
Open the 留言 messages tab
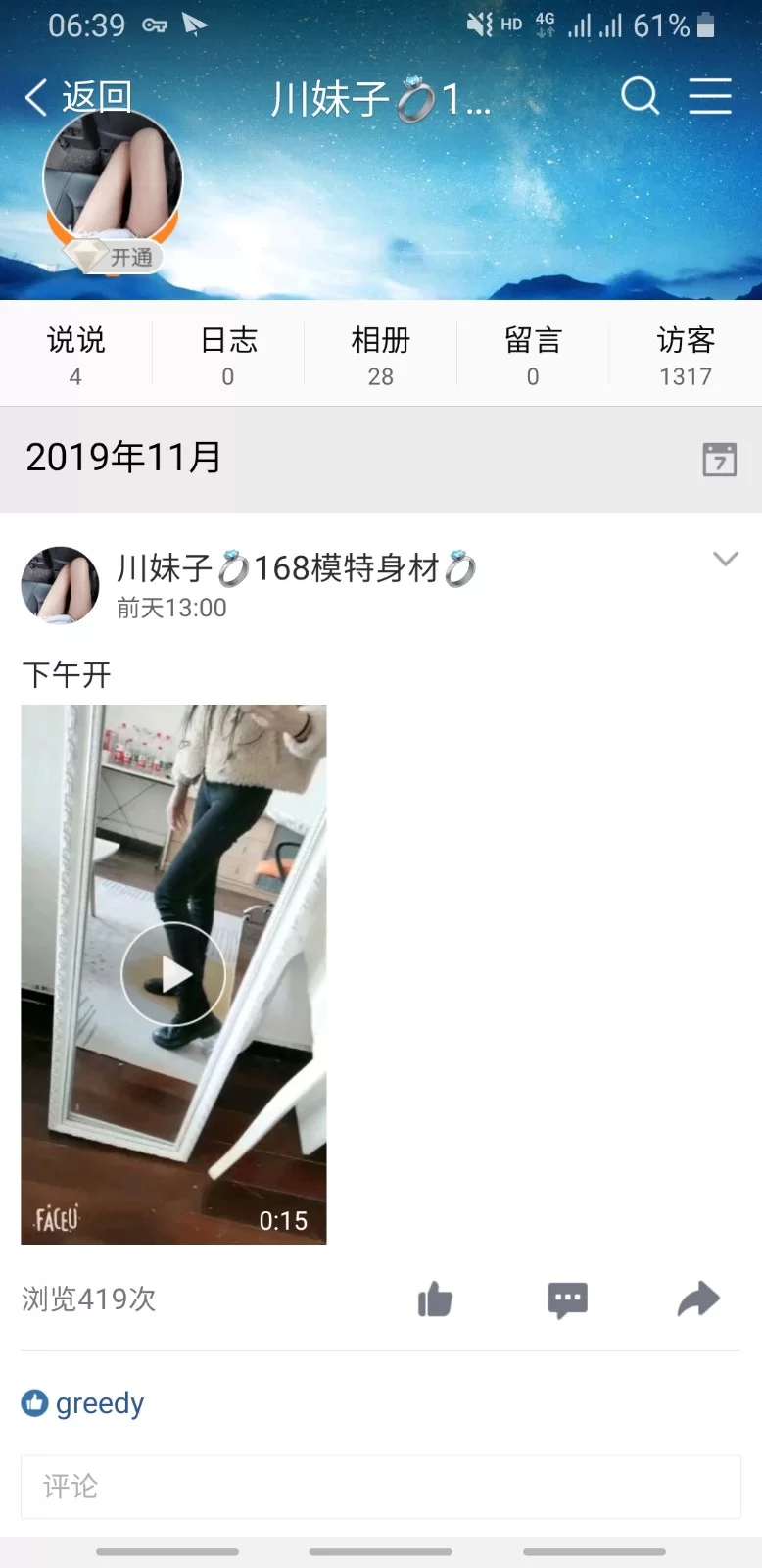(x=533, y=355)
